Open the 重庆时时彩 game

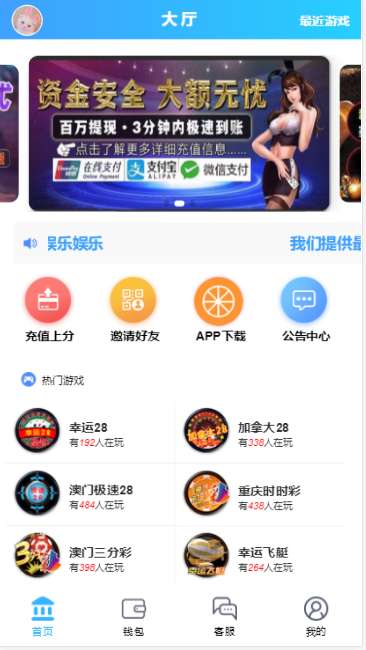[259, 495]
